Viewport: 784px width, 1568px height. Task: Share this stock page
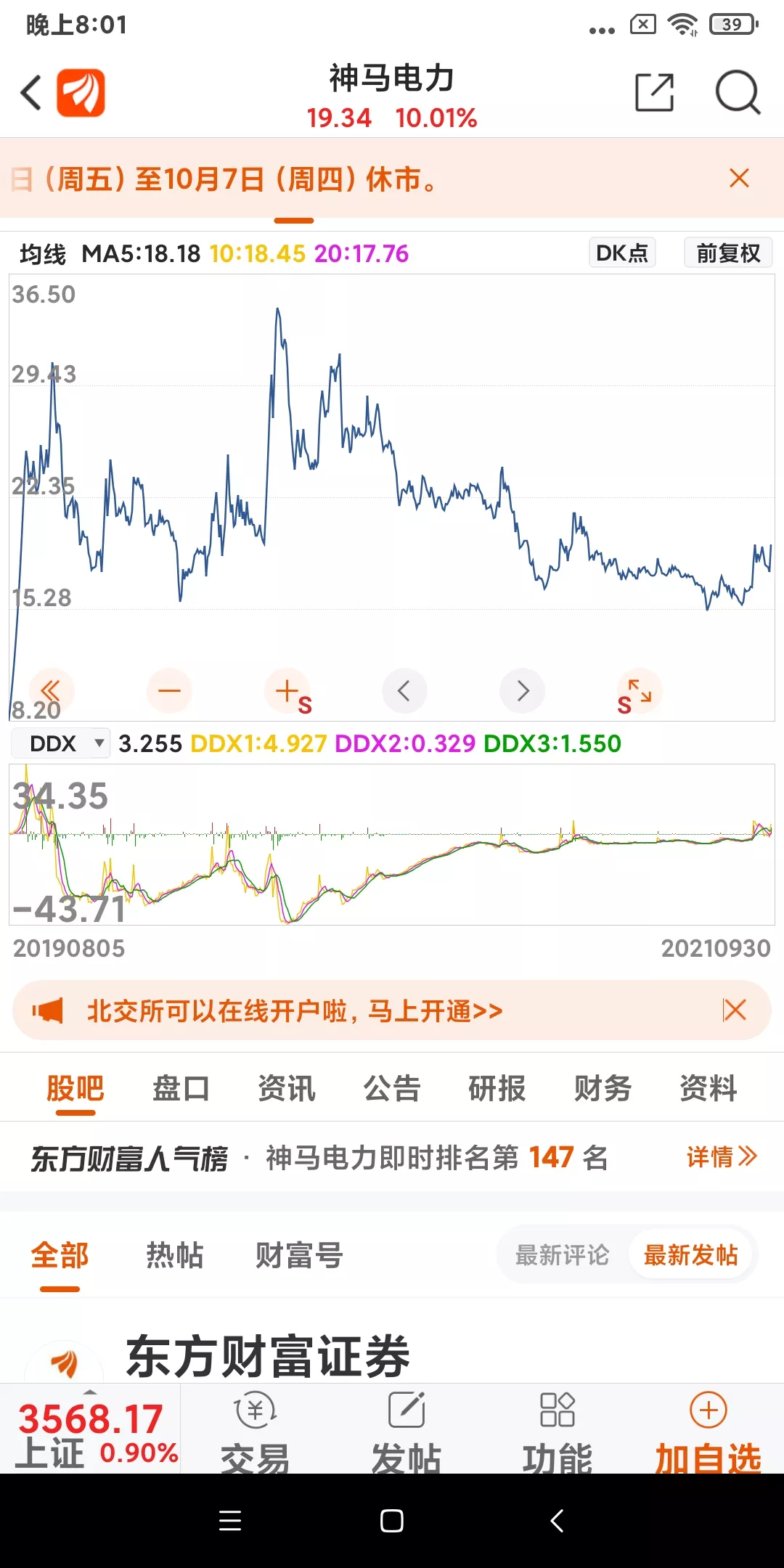654,92
